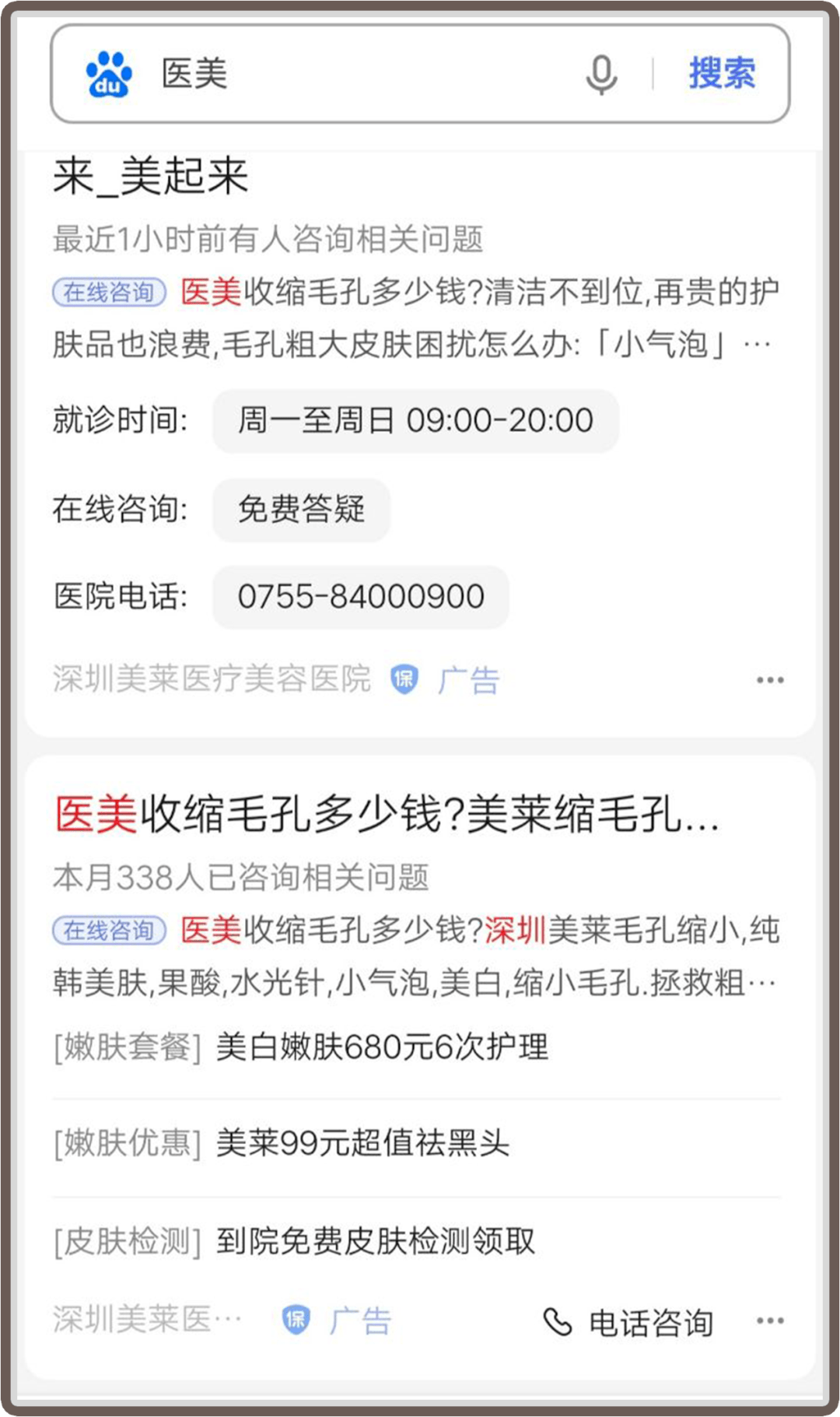The width and height of the screenshot is (840, 1417).
Task: Open the 美白嫩肤680元6次护理 package
Action: [381, 1047]
